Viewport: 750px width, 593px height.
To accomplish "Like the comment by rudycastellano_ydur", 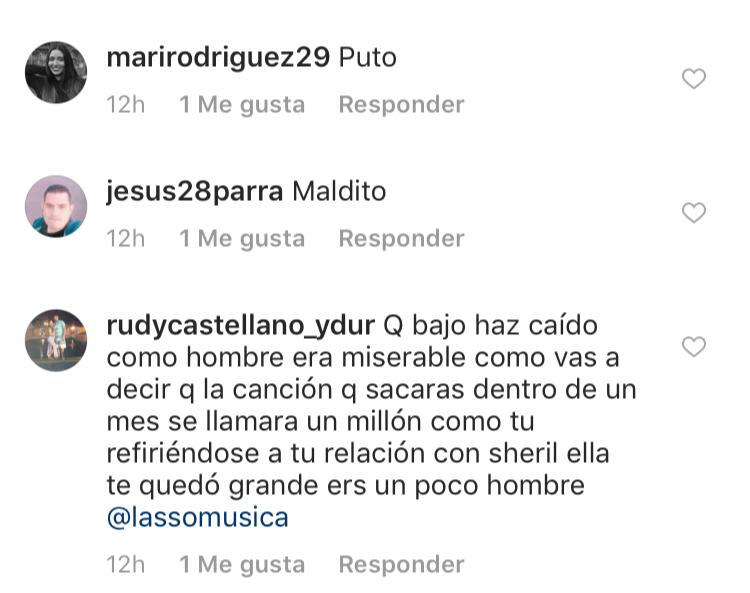I will click(693, 346).
